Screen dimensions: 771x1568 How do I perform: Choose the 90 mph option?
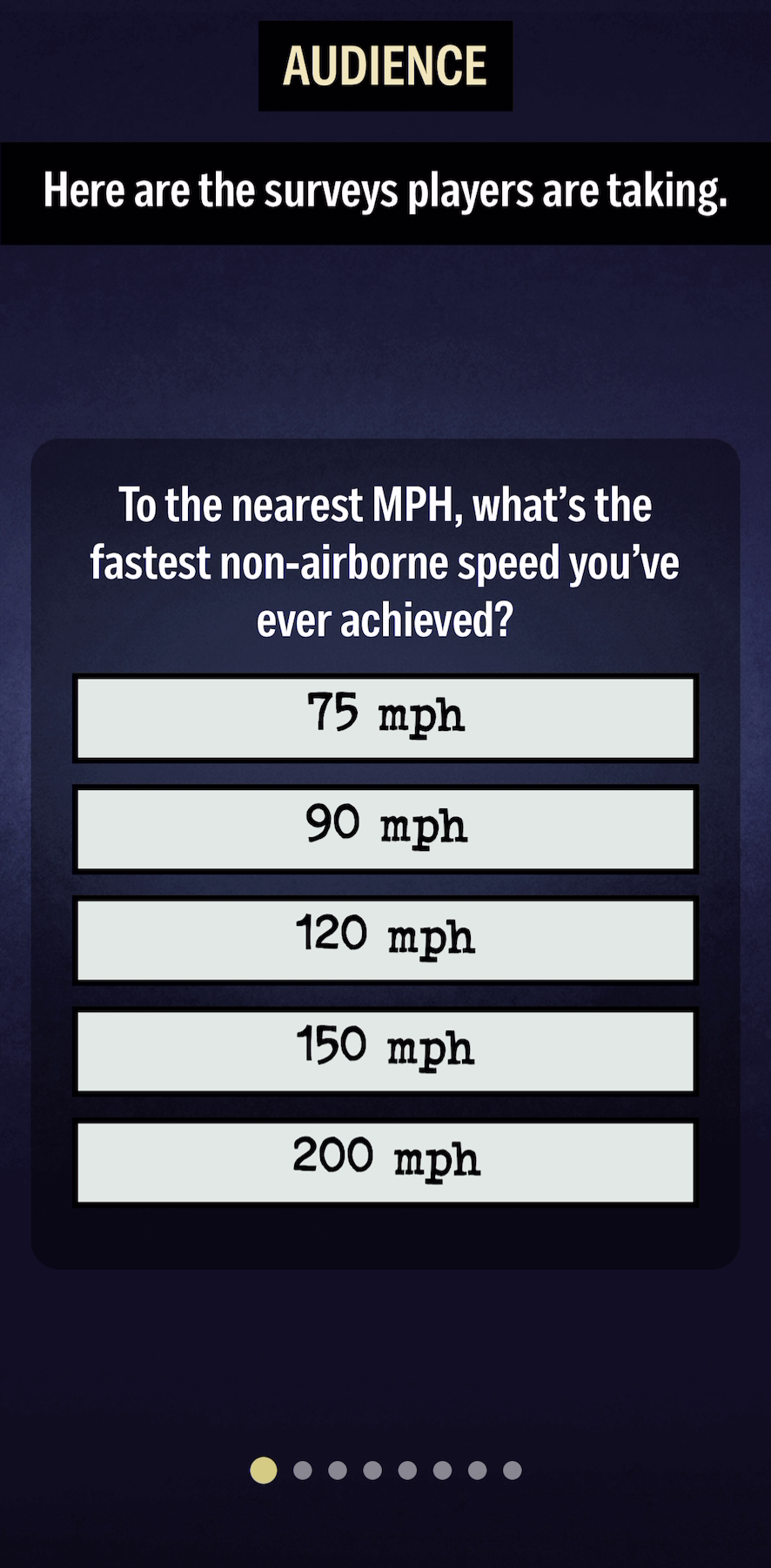[385, 828]
